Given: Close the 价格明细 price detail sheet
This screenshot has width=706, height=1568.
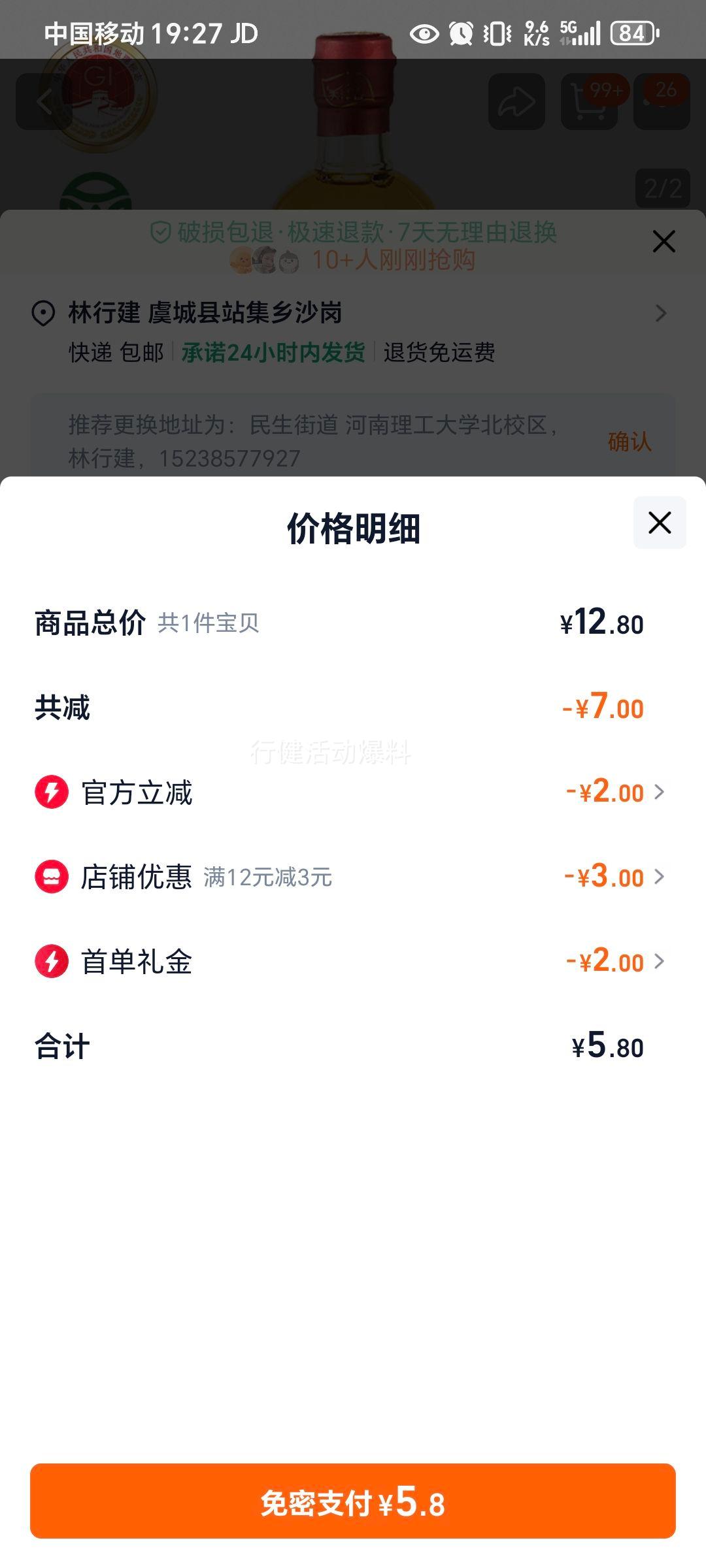Looking at the screenshot, I should (x=660, y=523).
